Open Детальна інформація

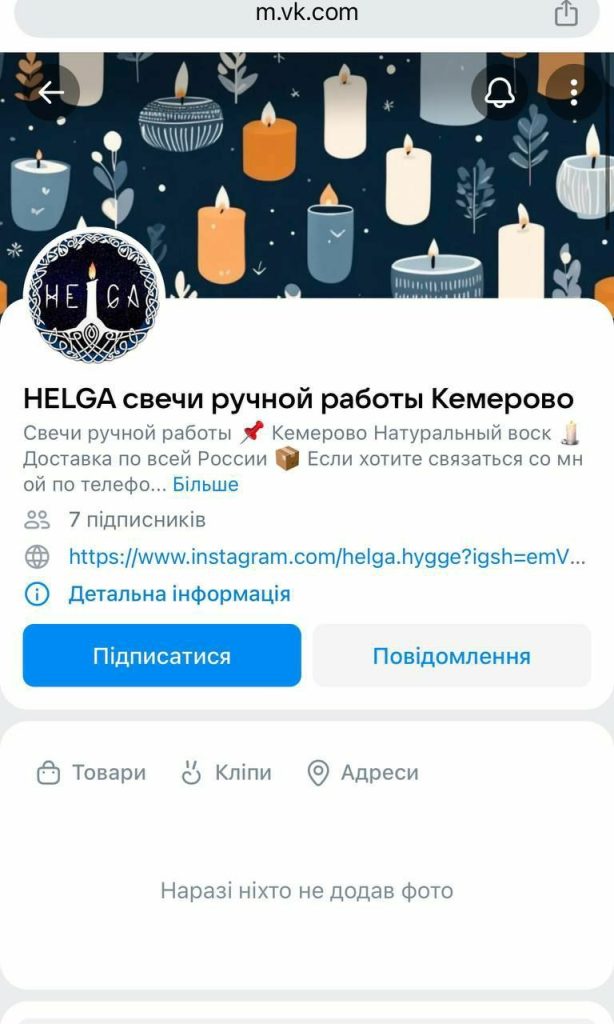(178, 594)
